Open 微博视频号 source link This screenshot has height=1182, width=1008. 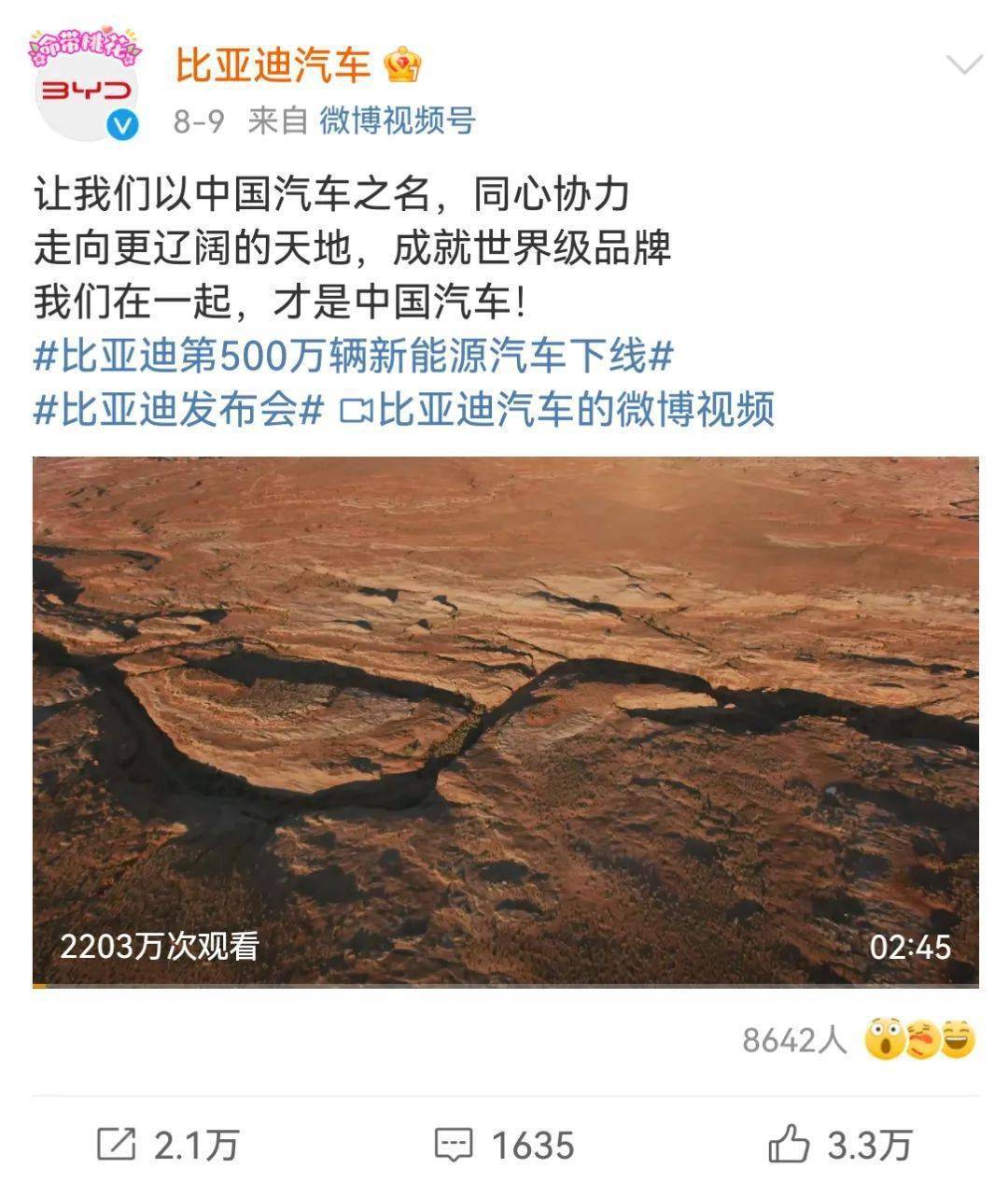[398, 121]
